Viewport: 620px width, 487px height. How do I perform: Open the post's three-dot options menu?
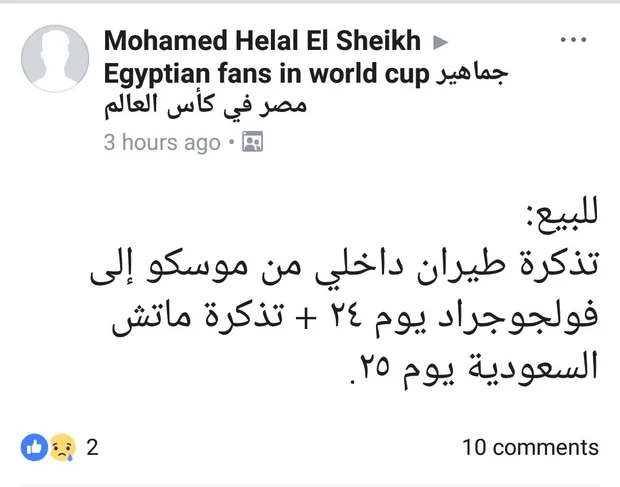(x=573, y=41)
